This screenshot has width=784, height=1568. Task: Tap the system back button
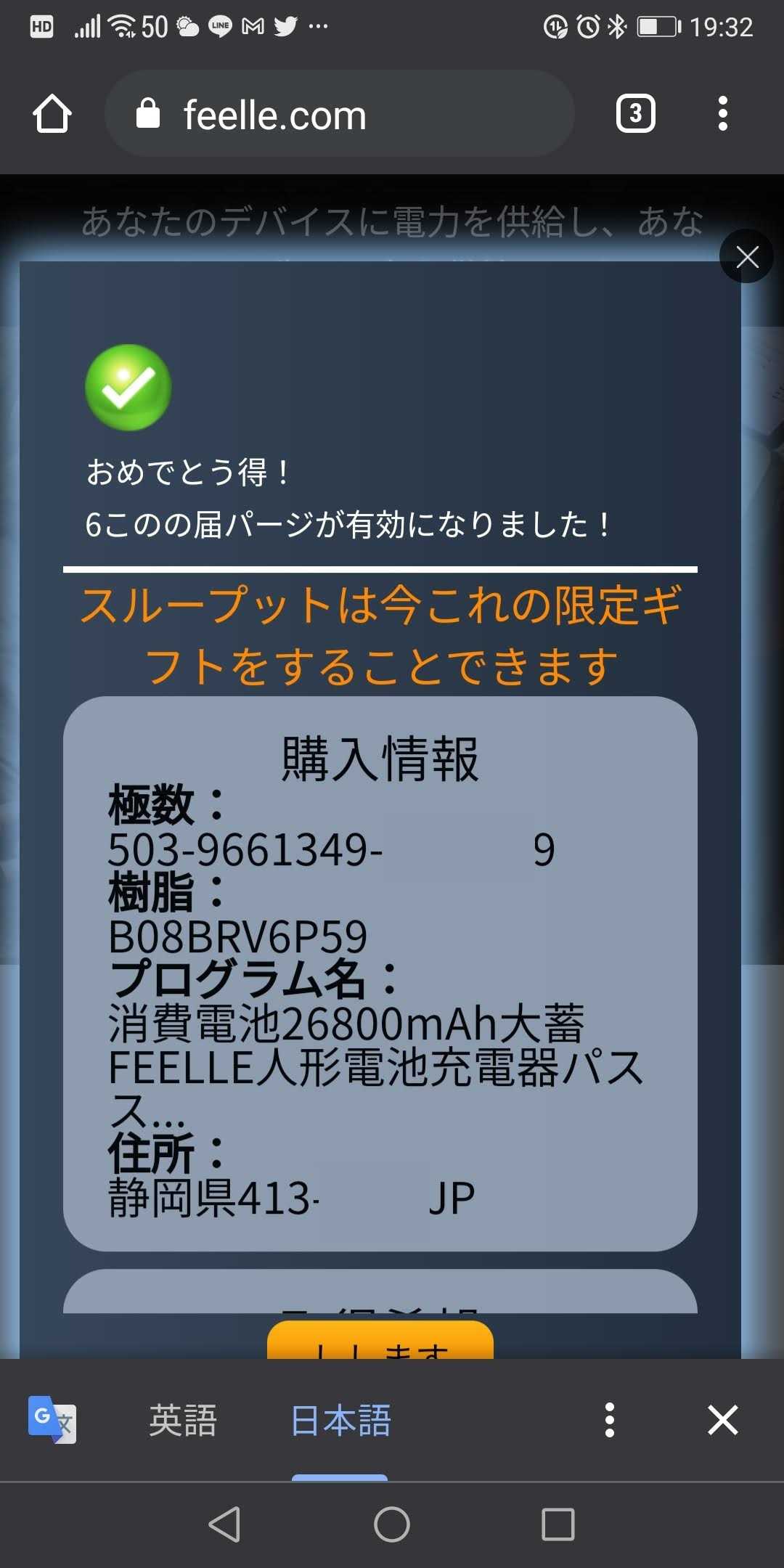[224, 1524]
